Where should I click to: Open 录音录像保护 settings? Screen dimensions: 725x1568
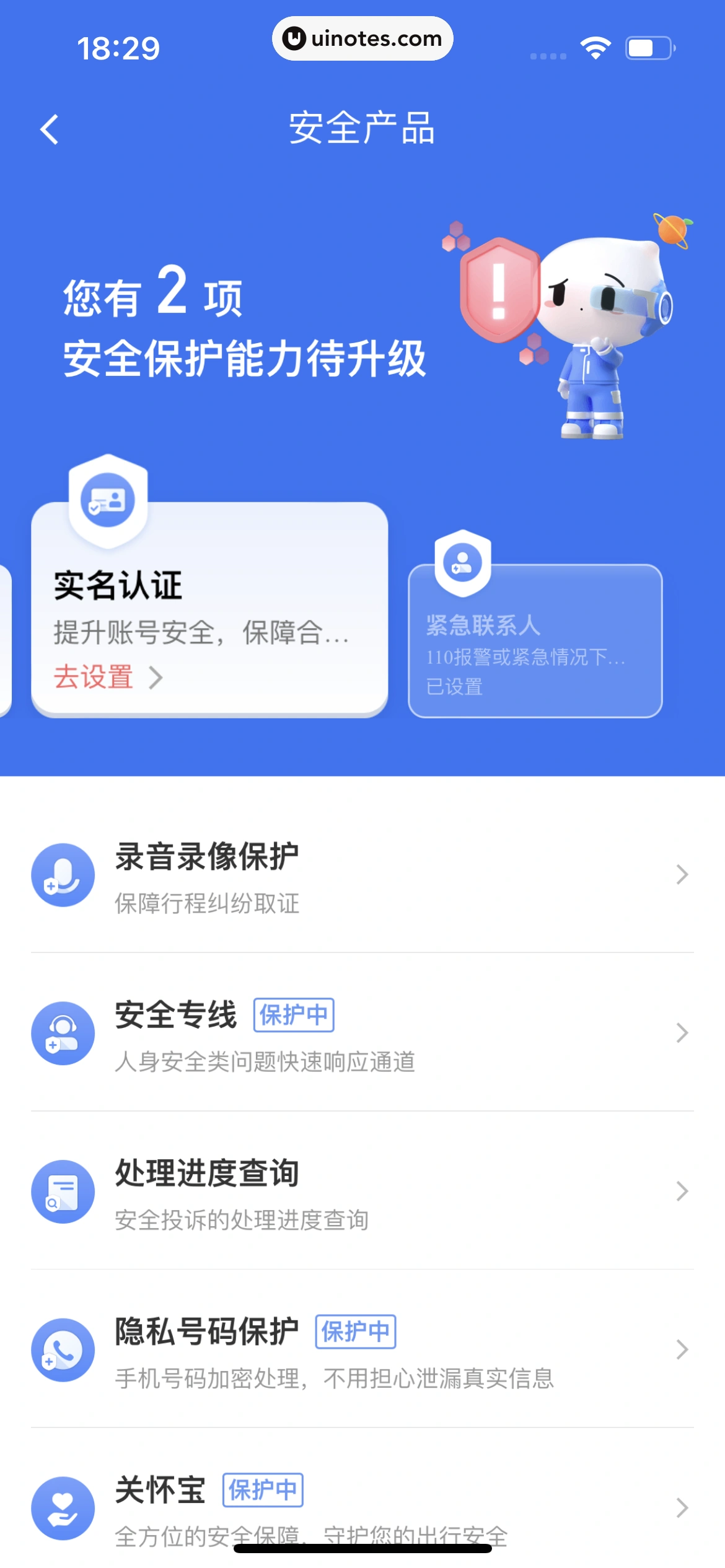[x=362, y=875]
